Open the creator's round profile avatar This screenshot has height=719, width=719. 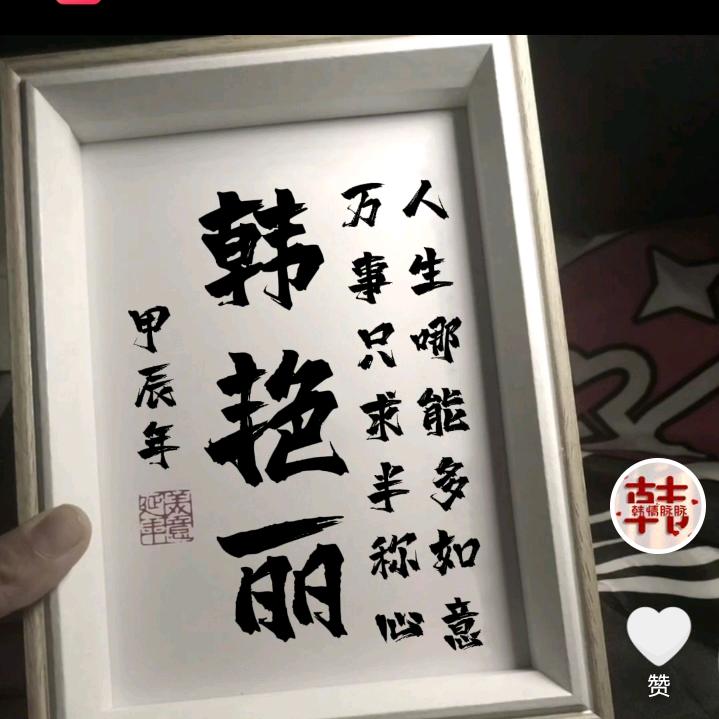(658, 506)
